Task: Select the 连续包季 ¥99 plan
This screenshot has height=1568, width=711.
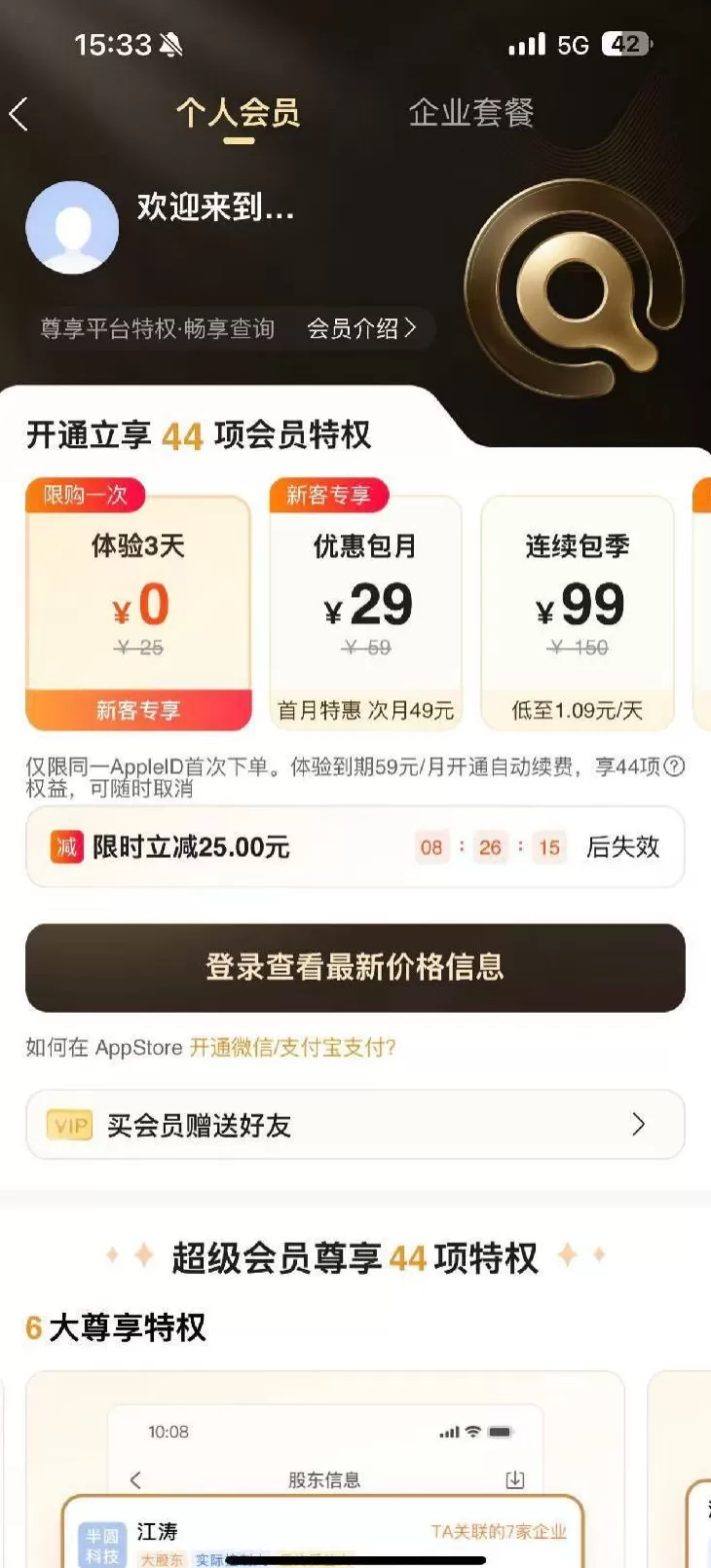Action: coord(577,604)
